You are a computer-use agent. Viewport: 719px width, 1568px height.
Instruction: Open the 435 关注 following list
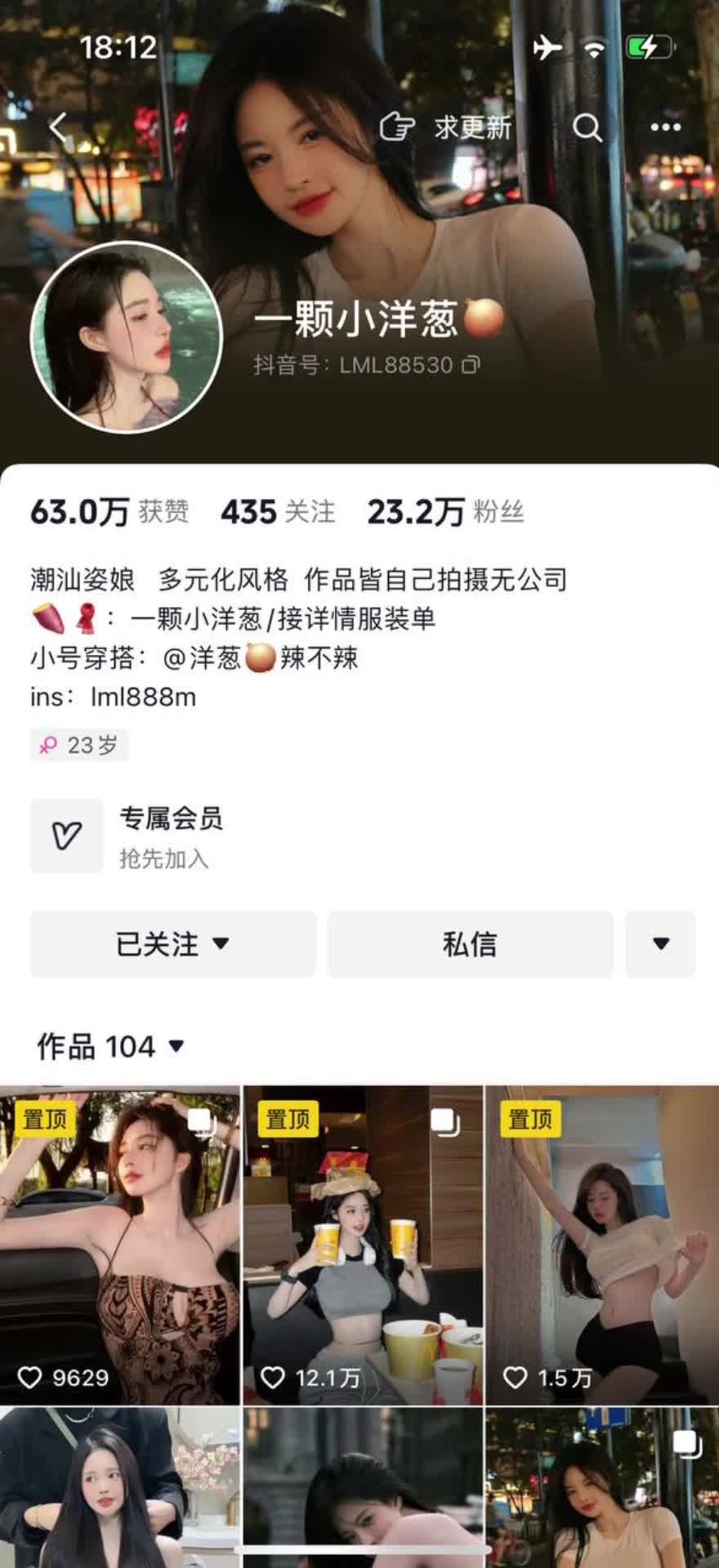[278, 512]
